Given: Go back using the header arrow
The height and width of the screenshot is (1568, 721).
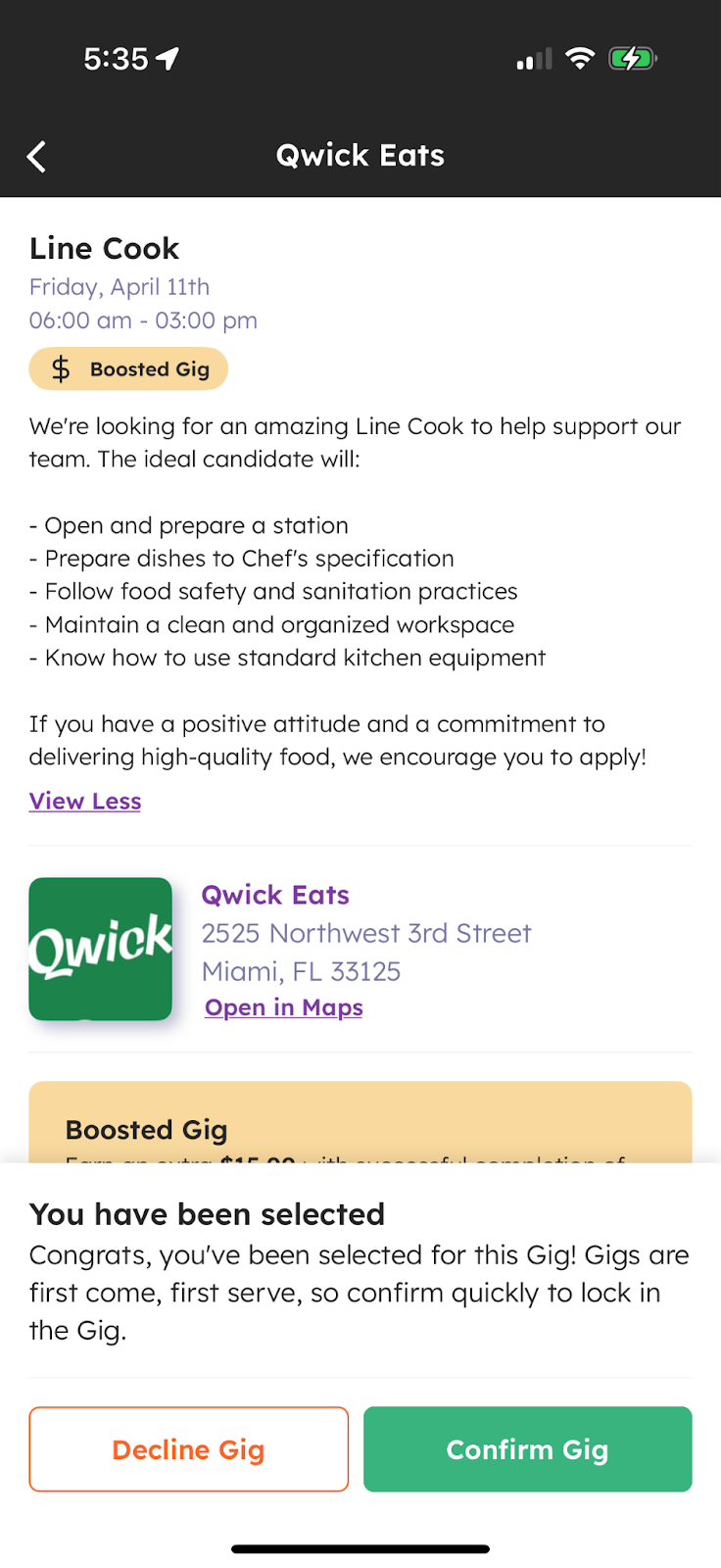Looking at the screenshot, I should click(x=36, y=157).
